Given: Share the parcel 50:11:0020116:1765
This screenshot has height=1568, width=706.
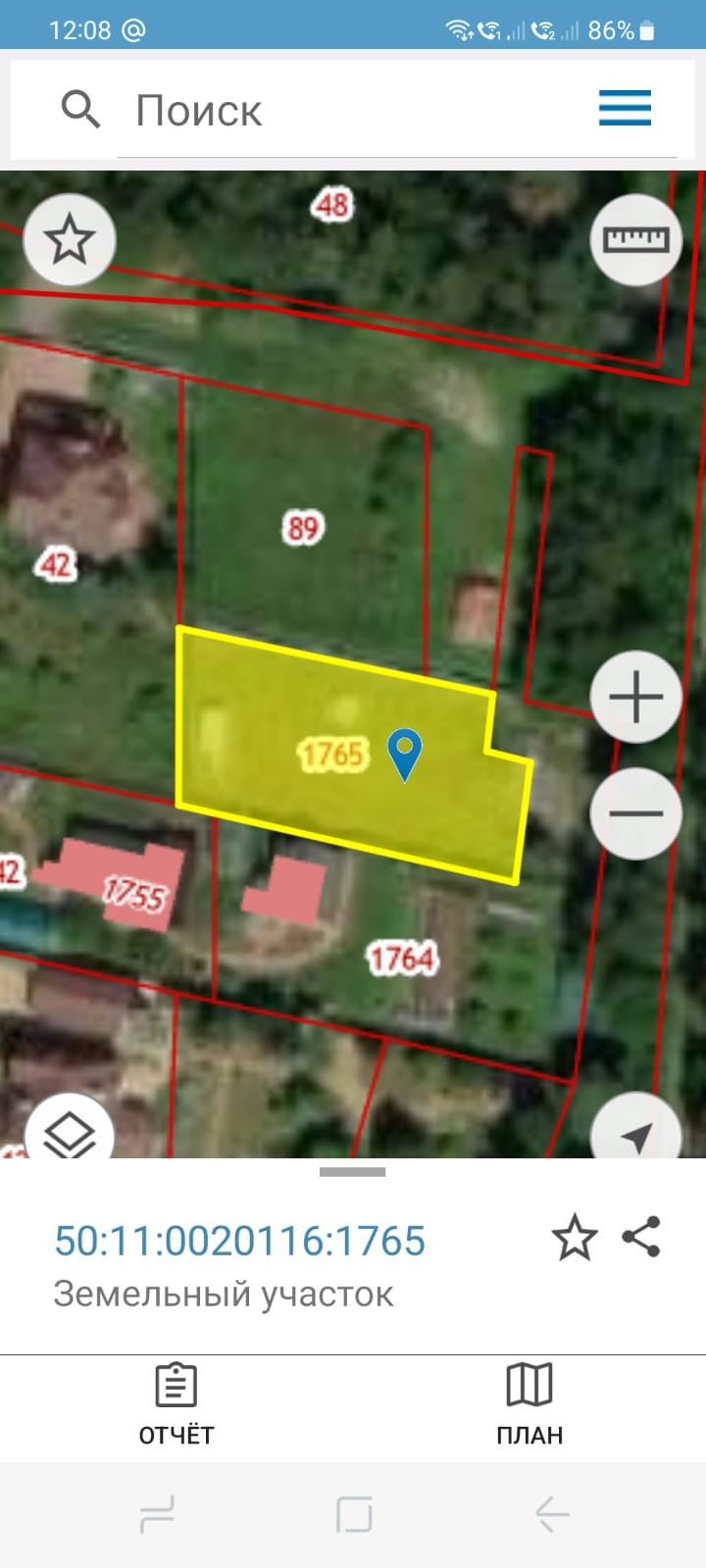Looking at the screenshot, I should coord(642,1237).
